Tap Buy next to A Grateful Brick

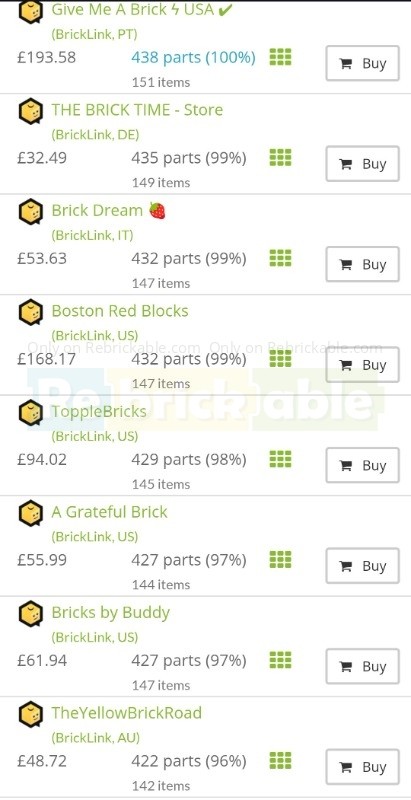pyautogui.click(x=363, y=566)
